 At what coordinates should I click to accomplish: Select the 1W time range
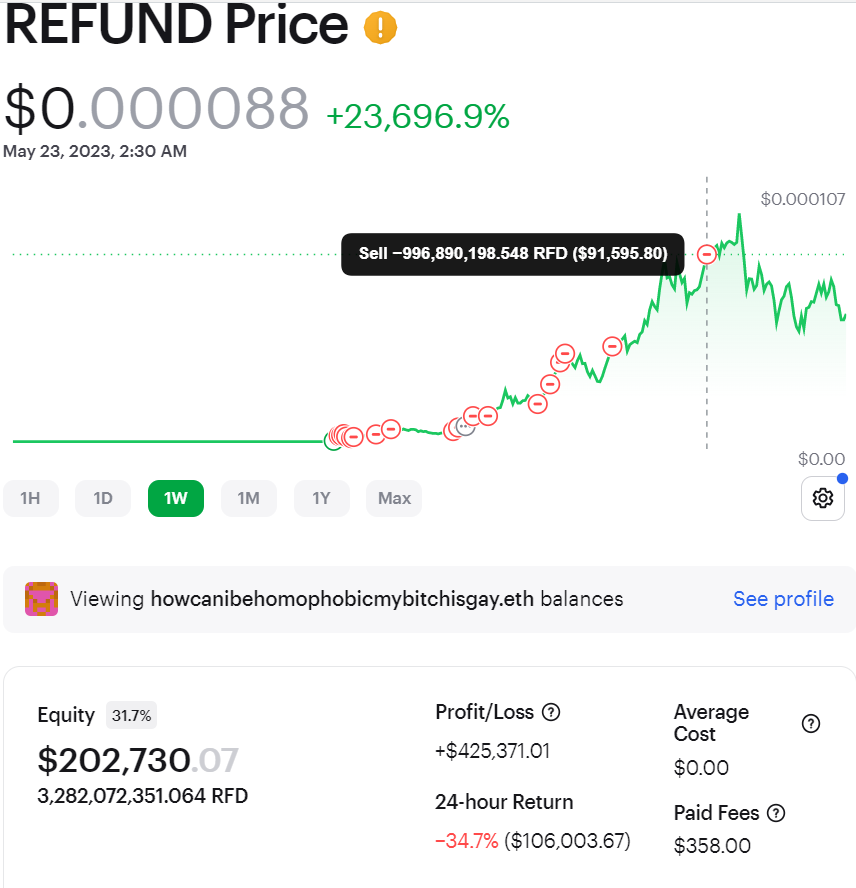pos(176,498)
